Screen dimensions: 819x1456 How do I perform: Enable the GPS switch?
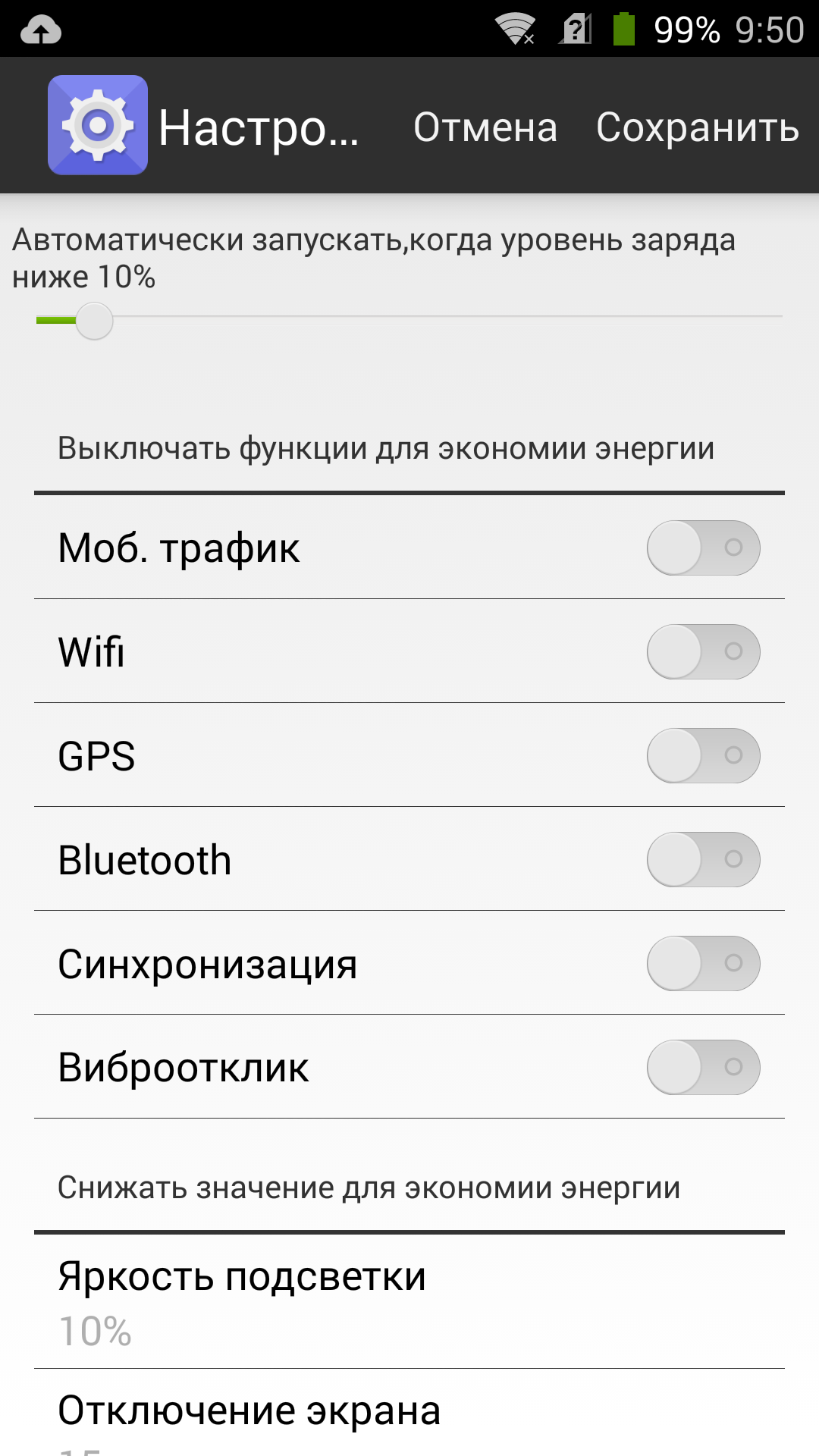tap(704, 755)
